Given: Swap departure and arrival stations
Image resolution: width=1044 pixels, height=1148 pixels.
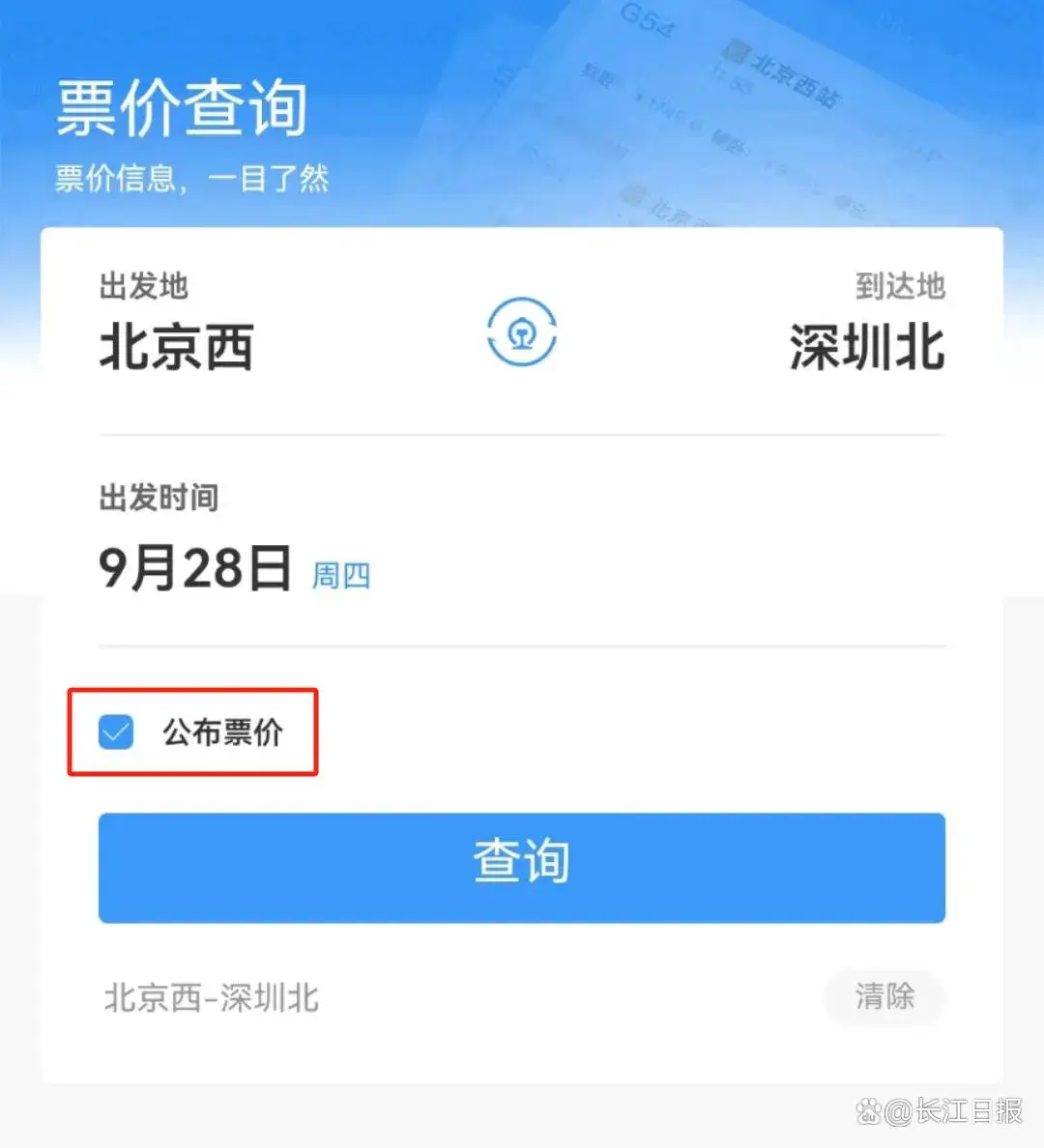Looking at the screenshot, I should click(521, 332).
